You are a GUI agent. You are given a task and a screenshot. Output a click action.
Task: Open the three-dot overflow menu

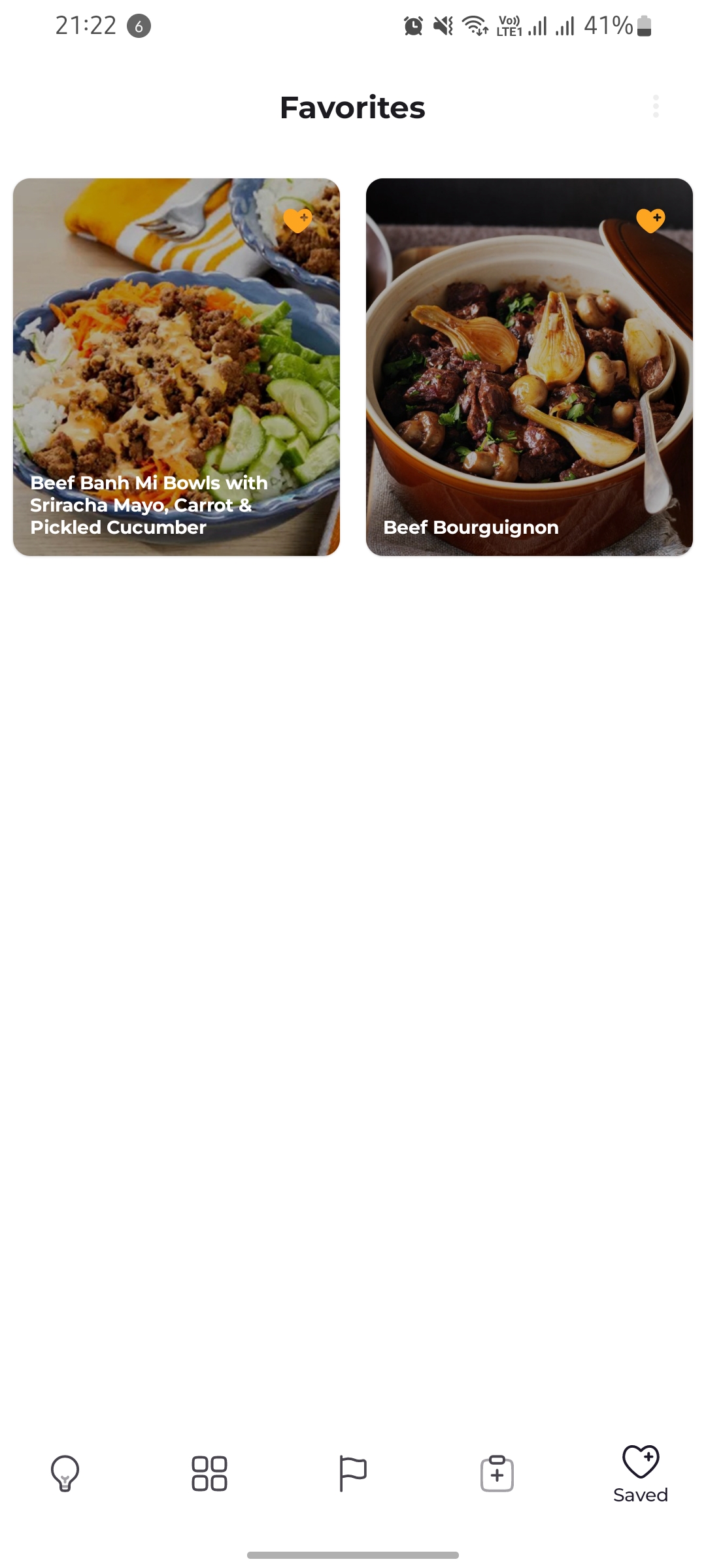point(656,106)
